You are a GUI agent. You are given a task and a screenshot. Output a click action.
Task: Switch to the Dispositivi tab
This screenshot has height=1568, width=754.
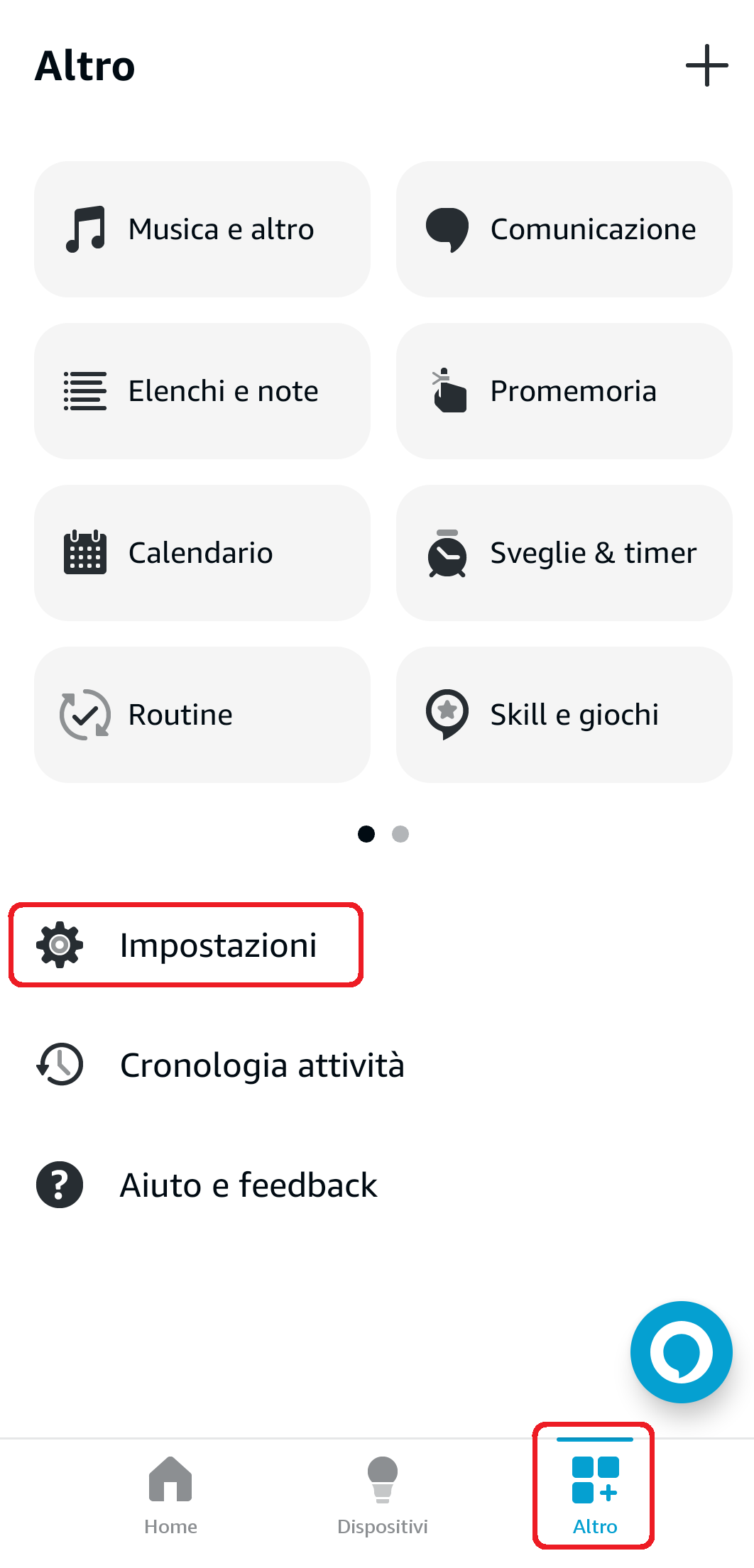(x=382, y=1494)
